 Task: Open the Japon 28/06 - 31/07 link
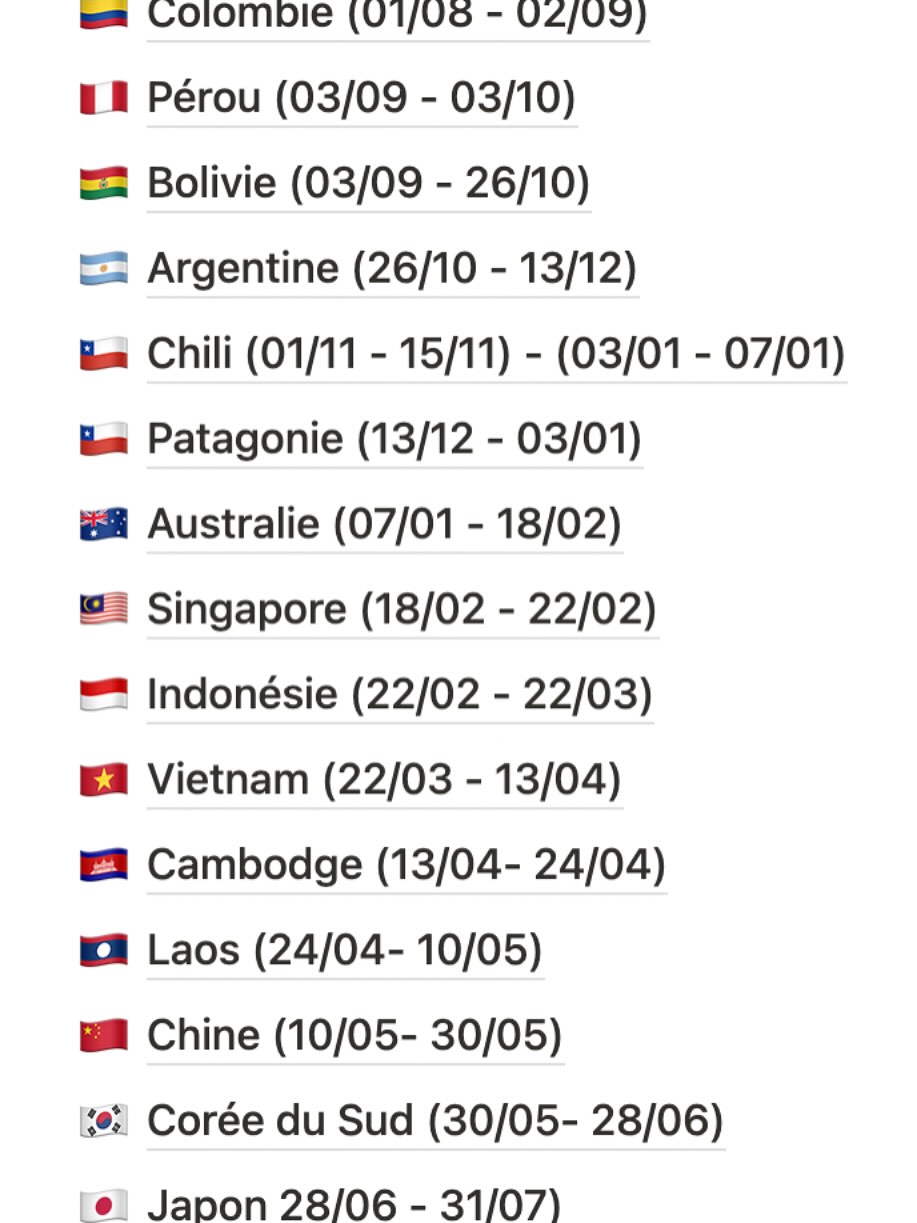[x=354, y=1203]
